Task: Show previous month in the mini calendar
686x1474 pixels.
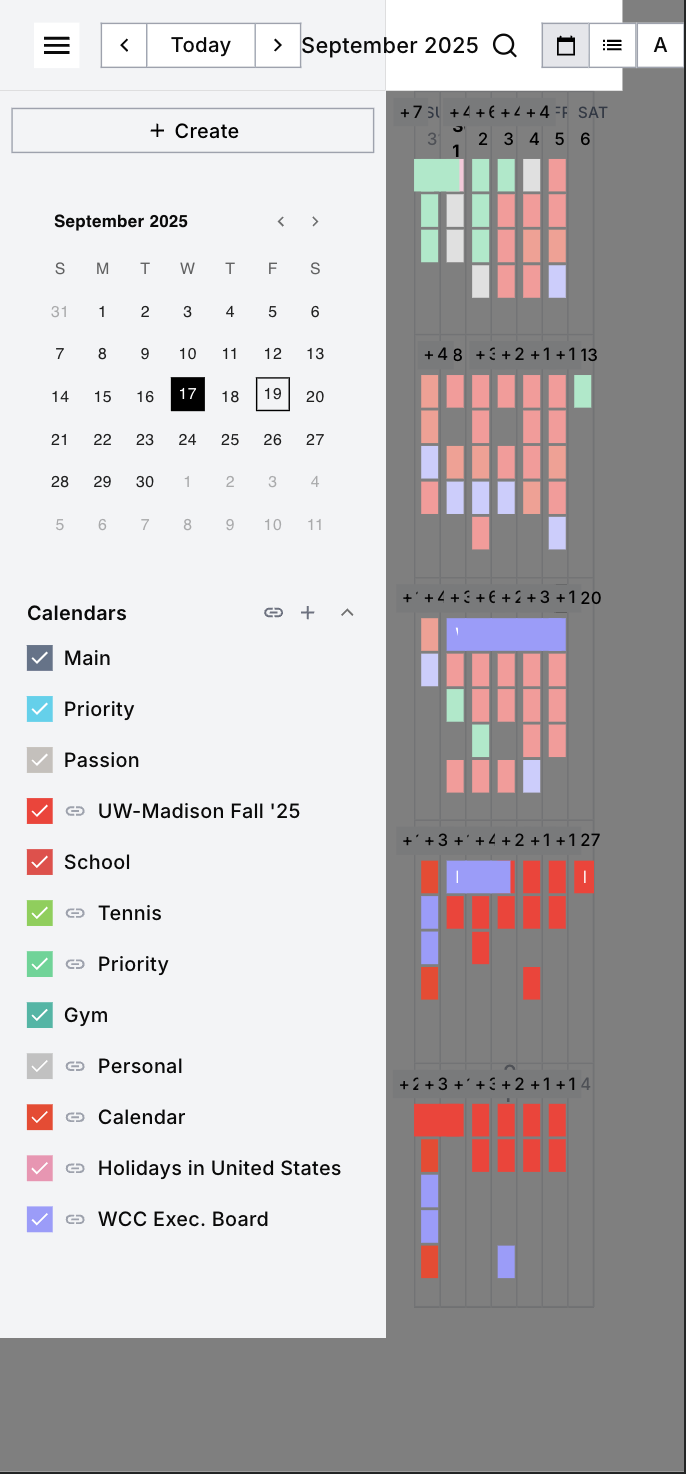Action: [x=281, y=221]
